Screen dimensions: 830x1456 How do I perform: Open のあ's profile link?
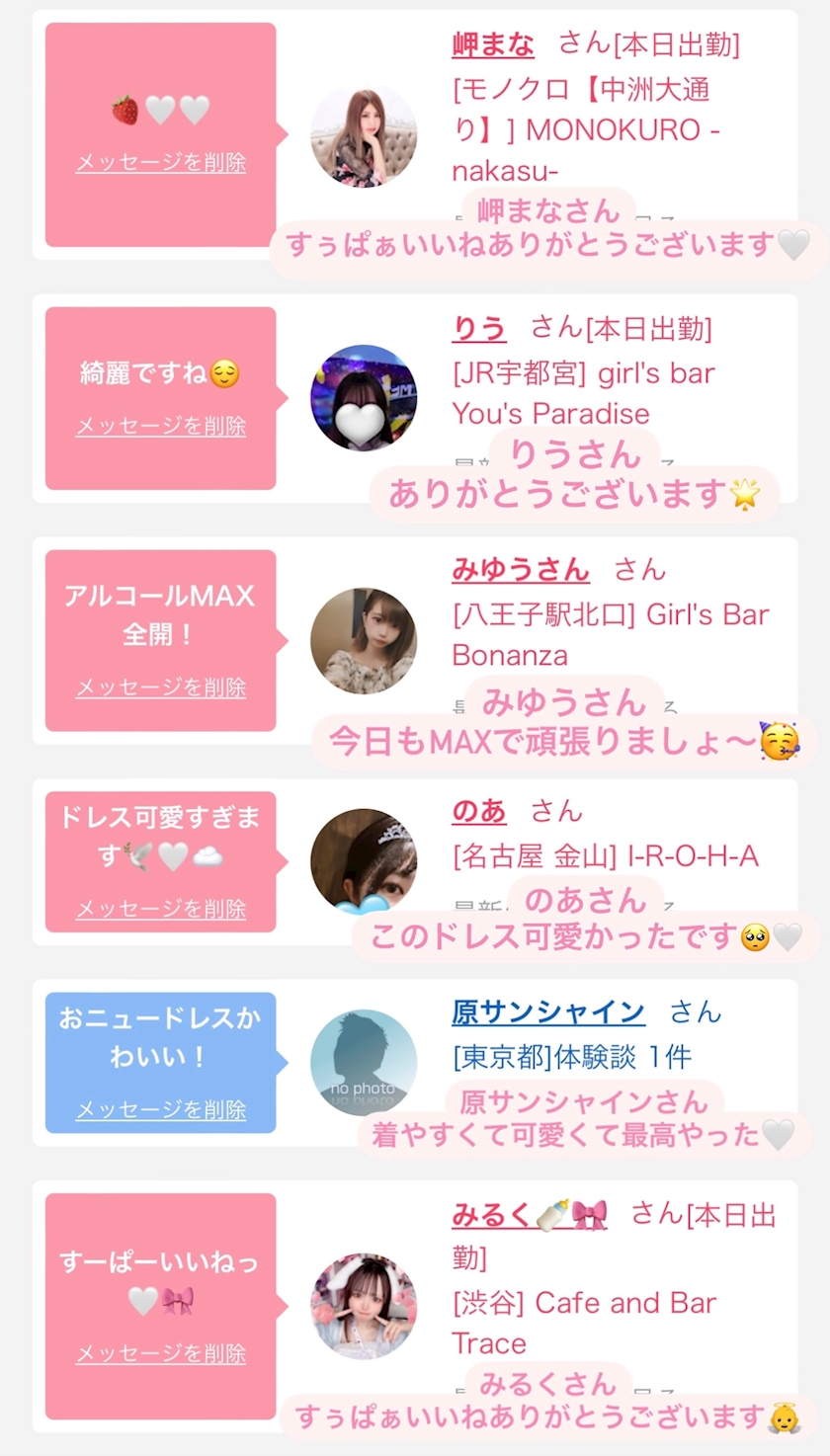[x=479, y=812]
